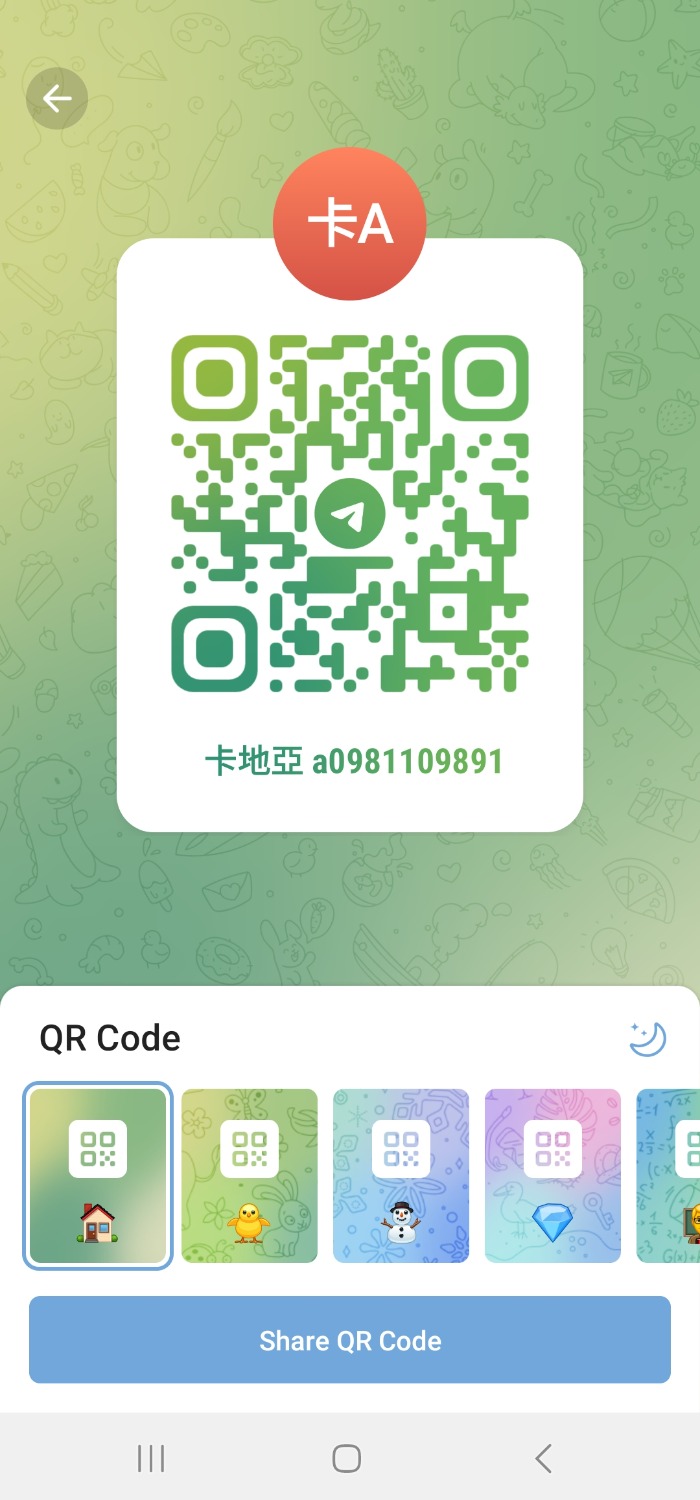Tap the Share QR Code button
700x1500 pixels.
pos(350,1340)
